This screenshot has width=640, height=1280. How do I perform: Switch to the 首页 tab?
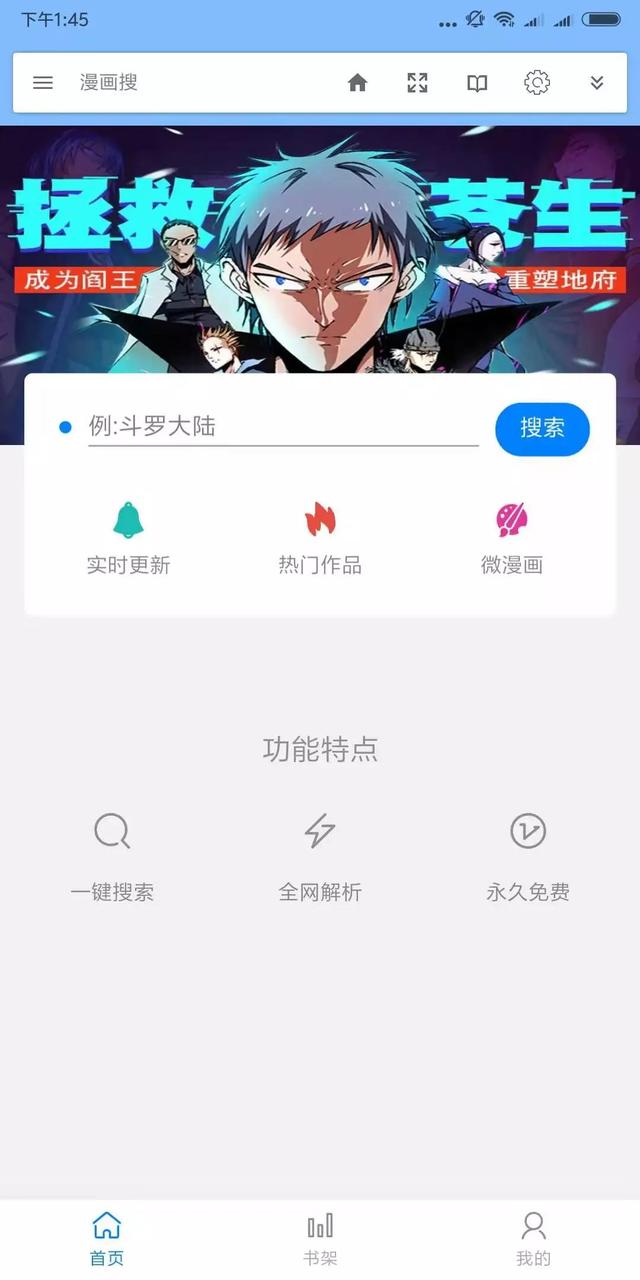point(107,1240)
